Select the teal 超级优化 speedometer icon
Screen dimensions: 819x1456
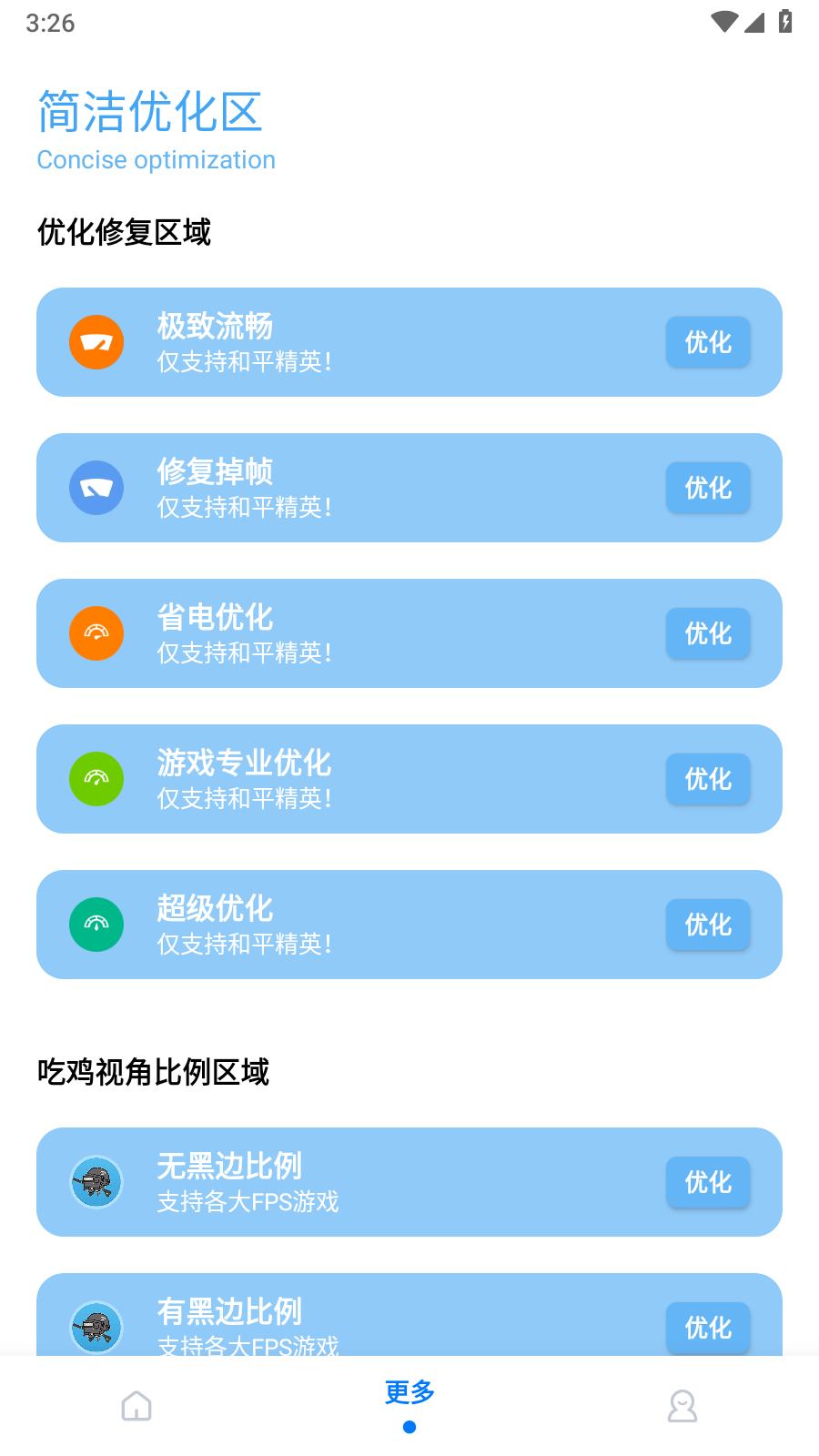click(x=96, y=925)
